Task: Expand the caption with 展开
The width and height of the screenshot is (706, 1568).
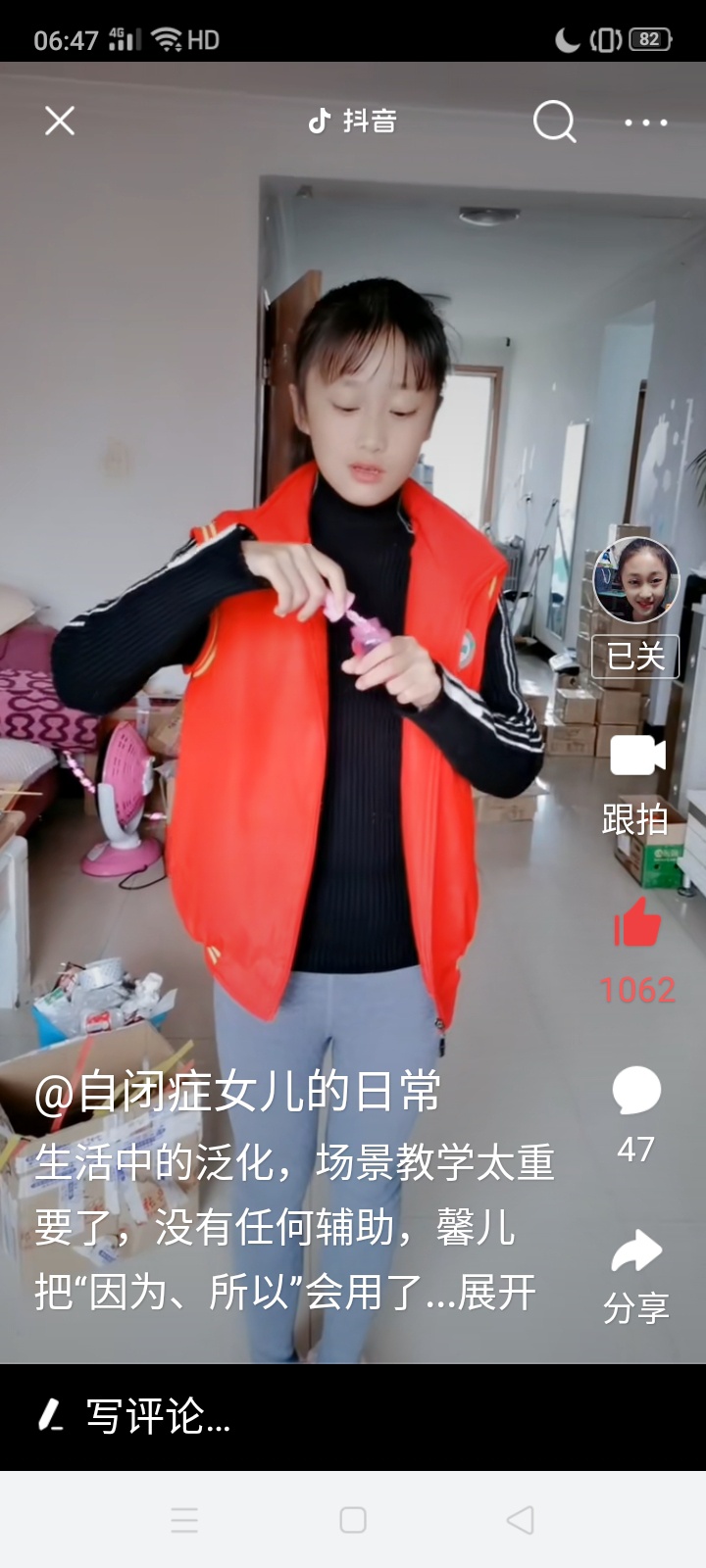Action: coord(497,1293)
